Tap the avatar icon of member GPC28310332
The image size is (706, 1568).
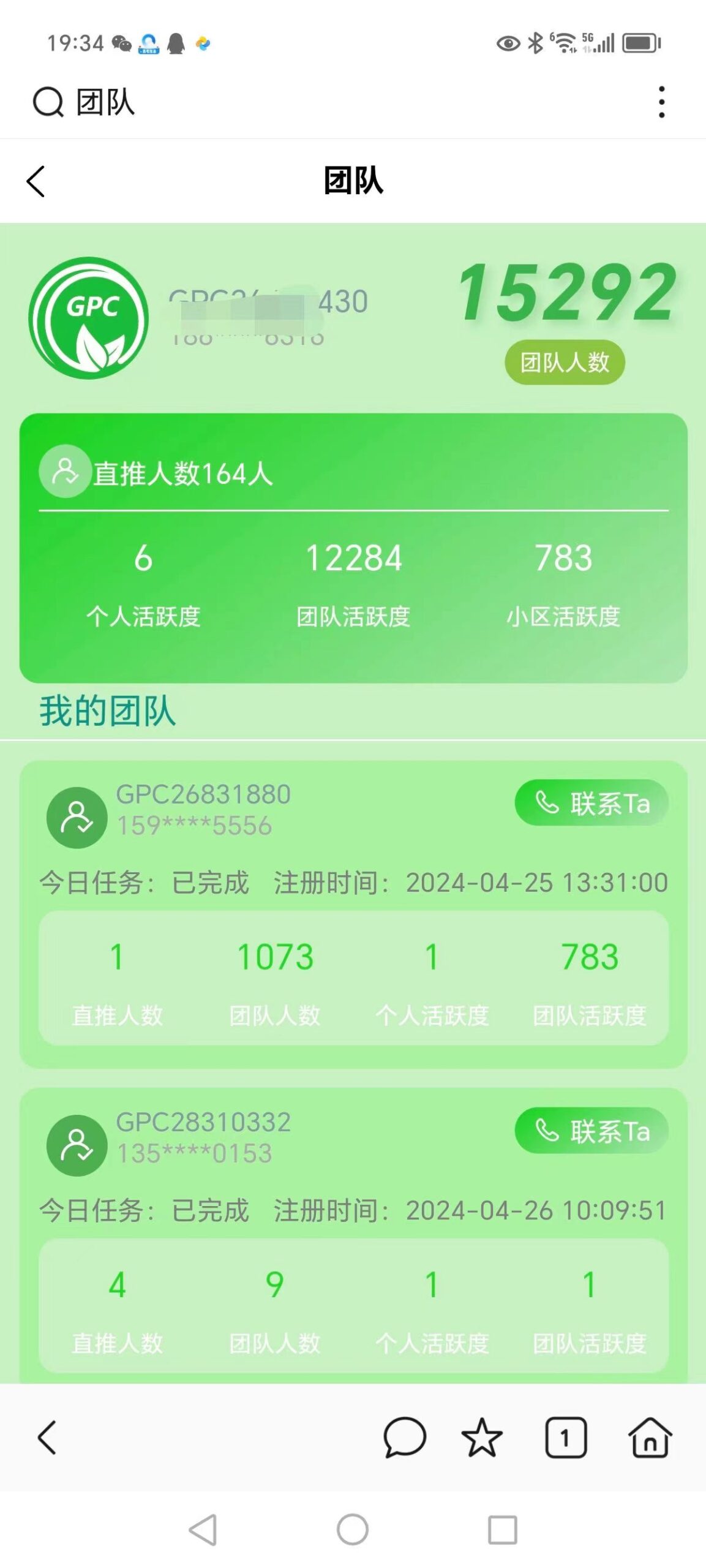point(77,1144)
